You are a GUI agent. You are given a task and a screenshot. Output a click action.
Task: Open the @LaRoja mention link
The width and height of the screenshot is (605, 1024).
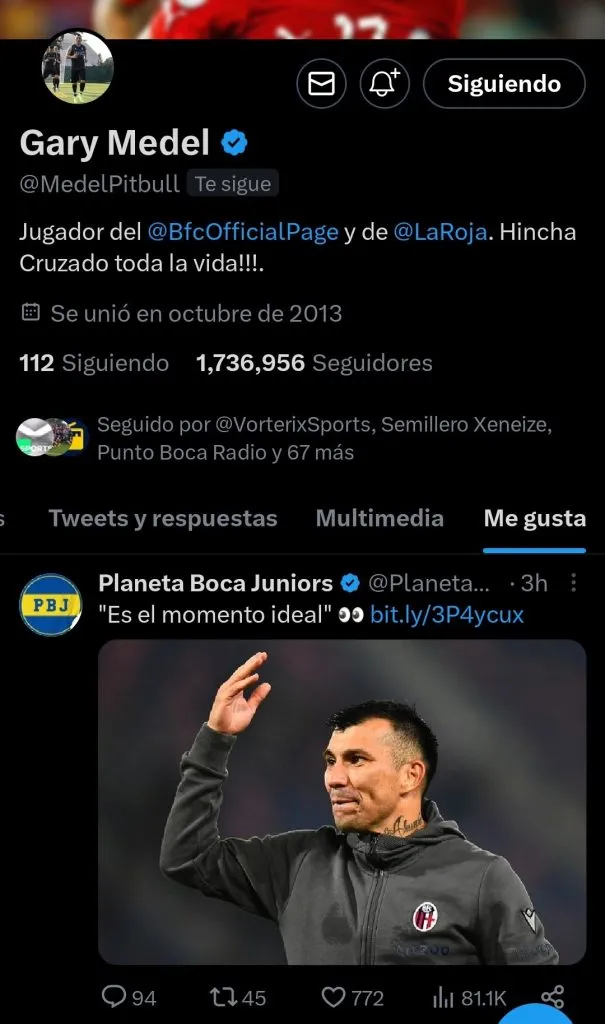(x=440, y=232)
